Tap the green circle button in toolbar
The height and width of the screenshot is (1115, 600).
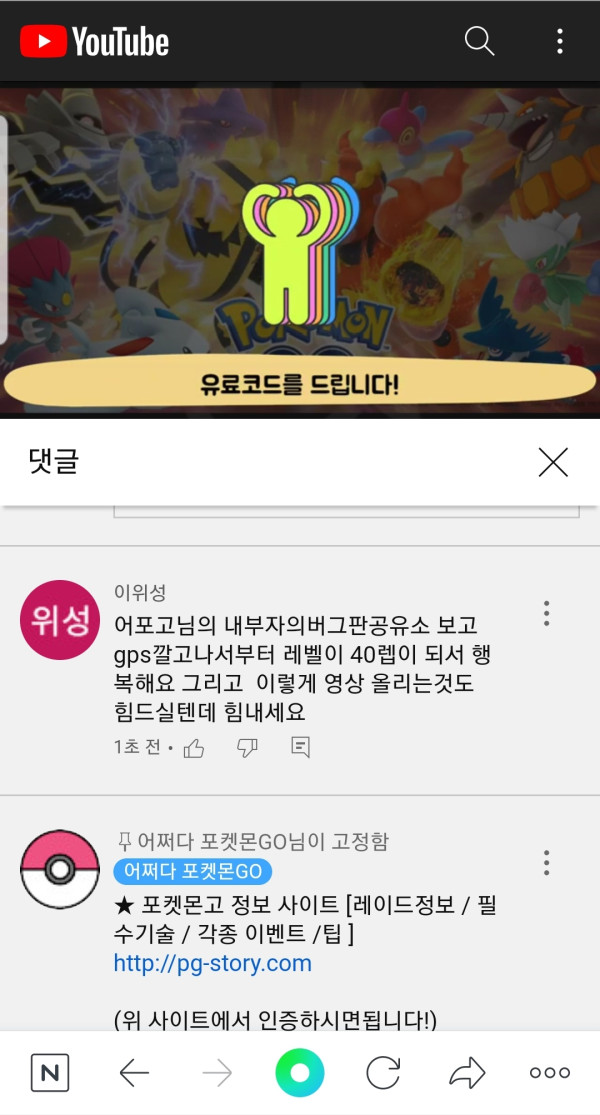300,1073
